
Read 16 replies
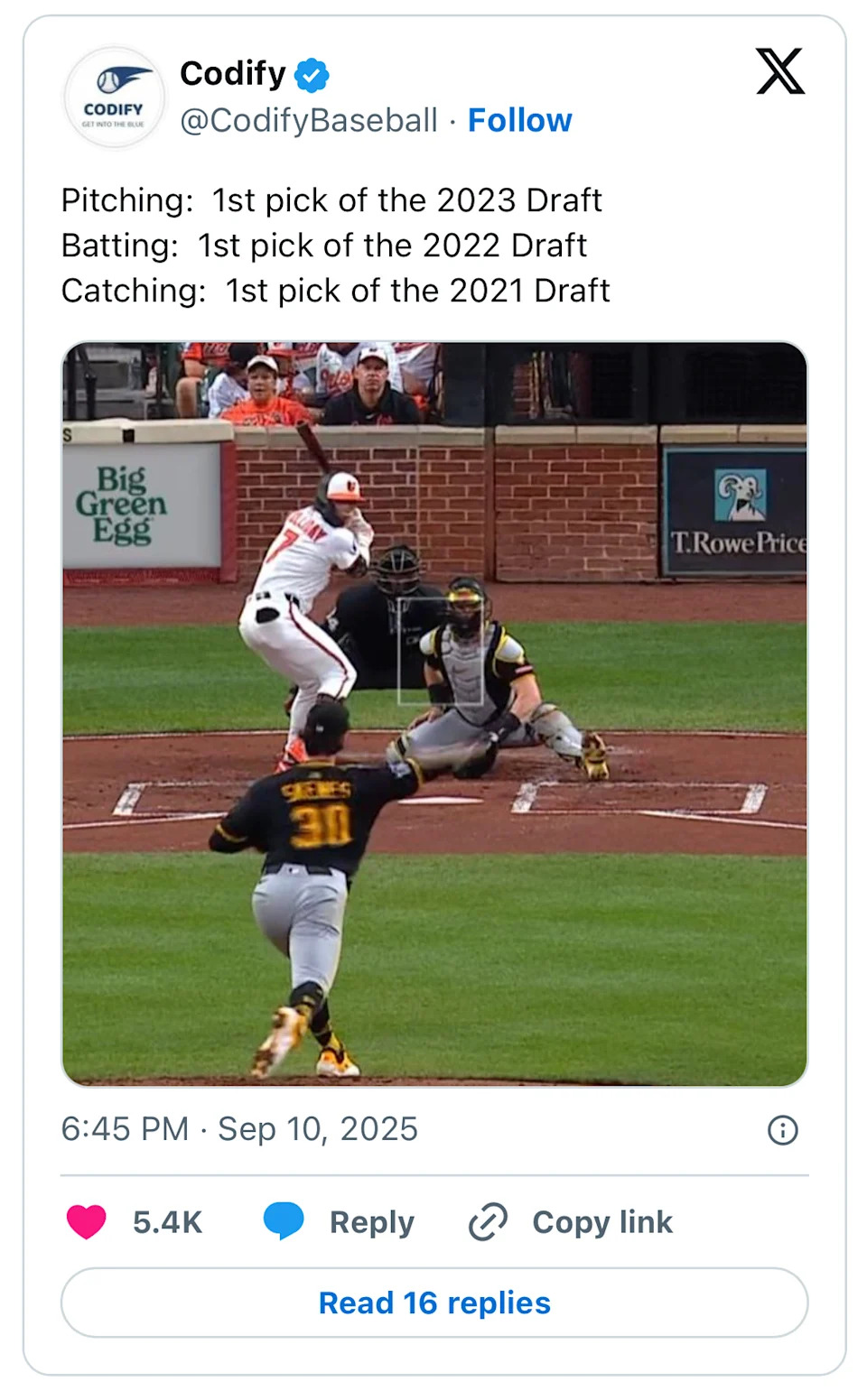coord(434,1303)
